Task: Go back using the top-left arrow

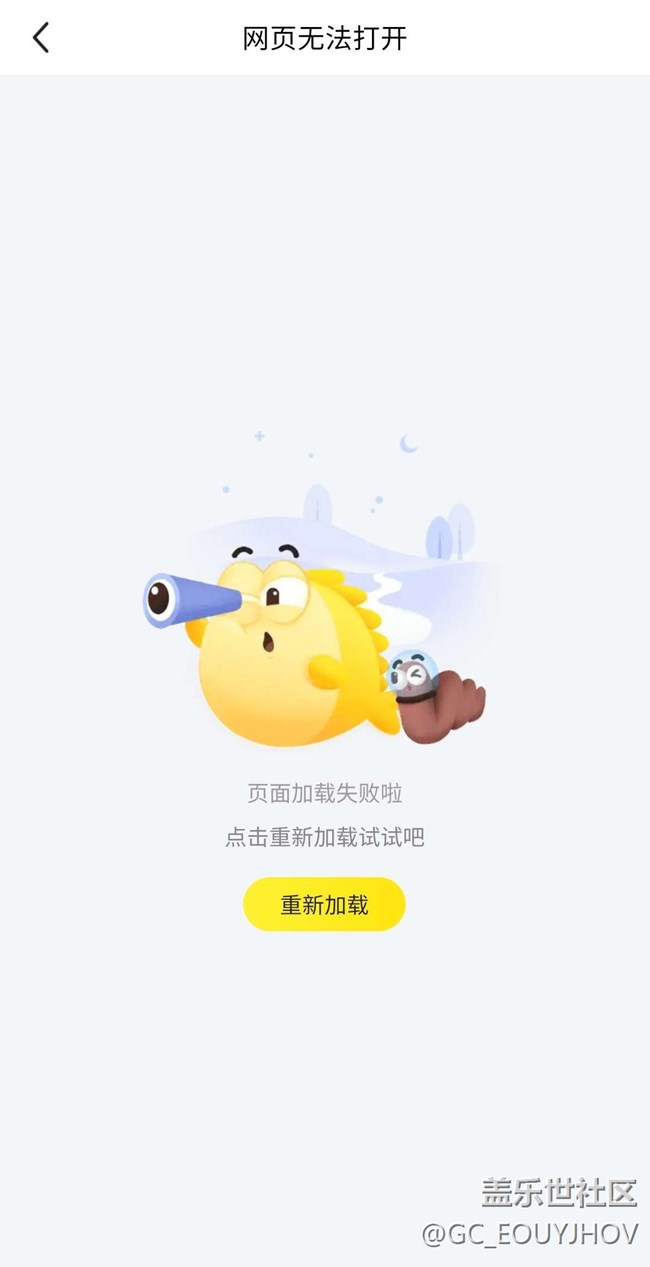Action: coord(40,38)
